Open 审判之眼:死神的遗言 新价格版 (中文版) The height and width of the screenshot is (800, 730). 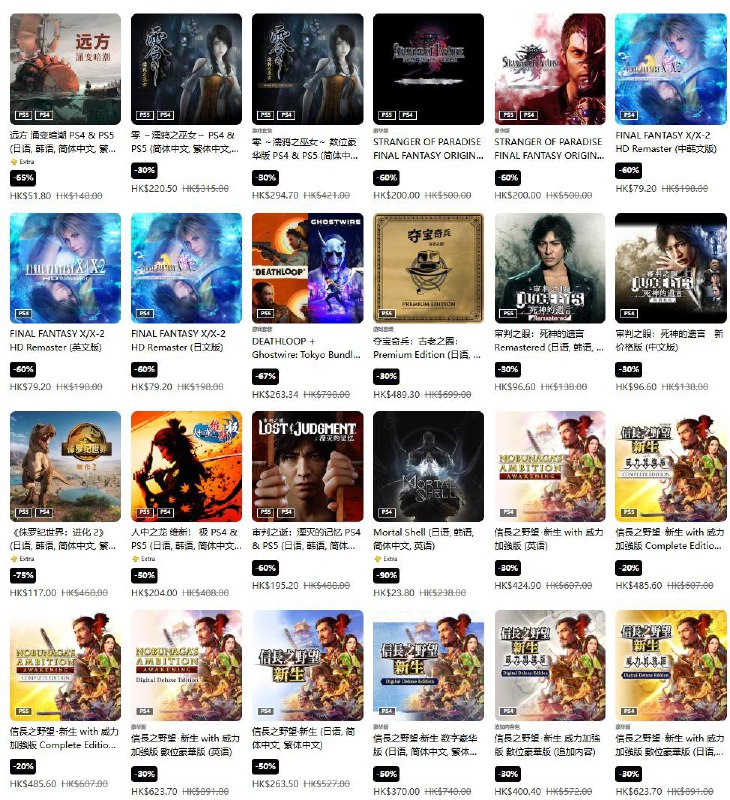[670, 268]
